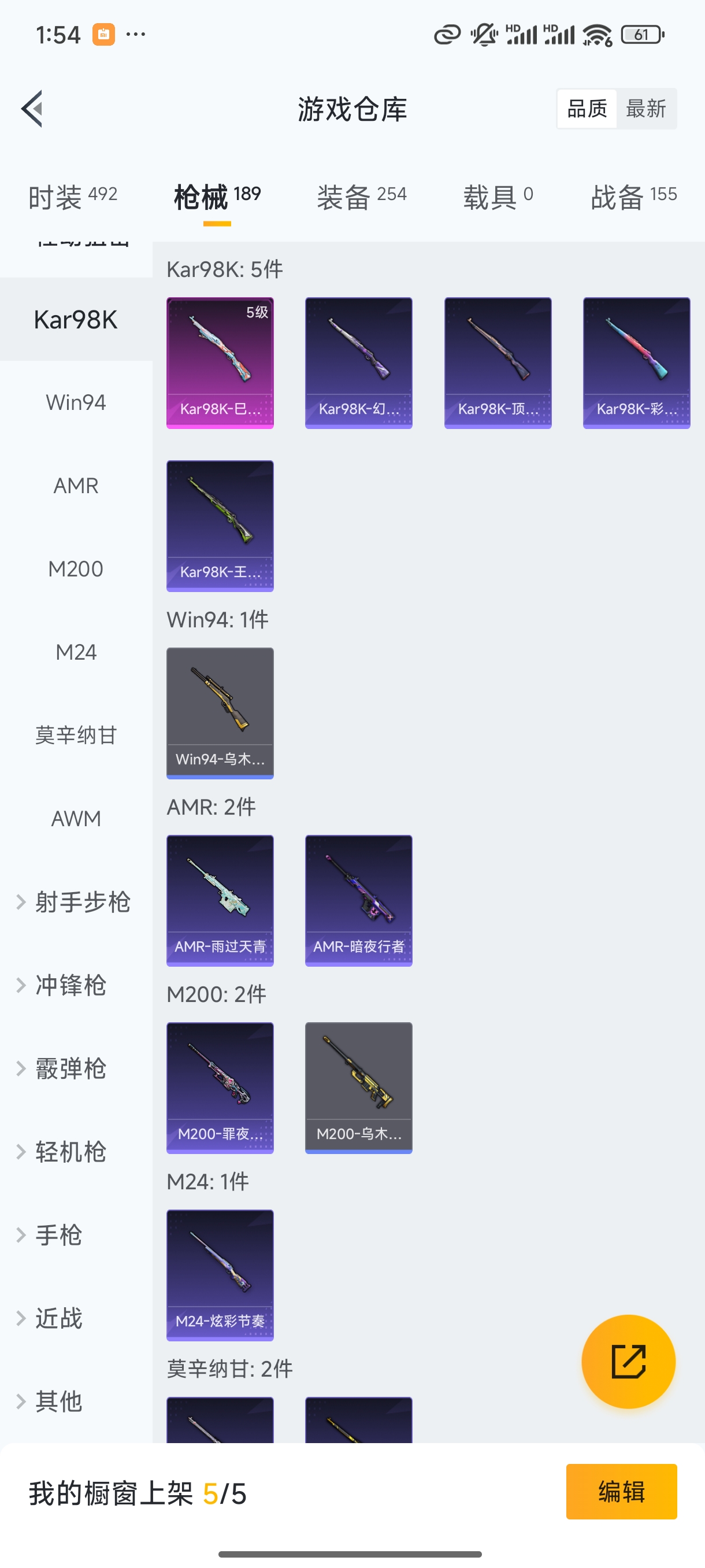The image size is (705, 1568).
Task: Tap the 编辑 button
Action: click(622, 1492)
